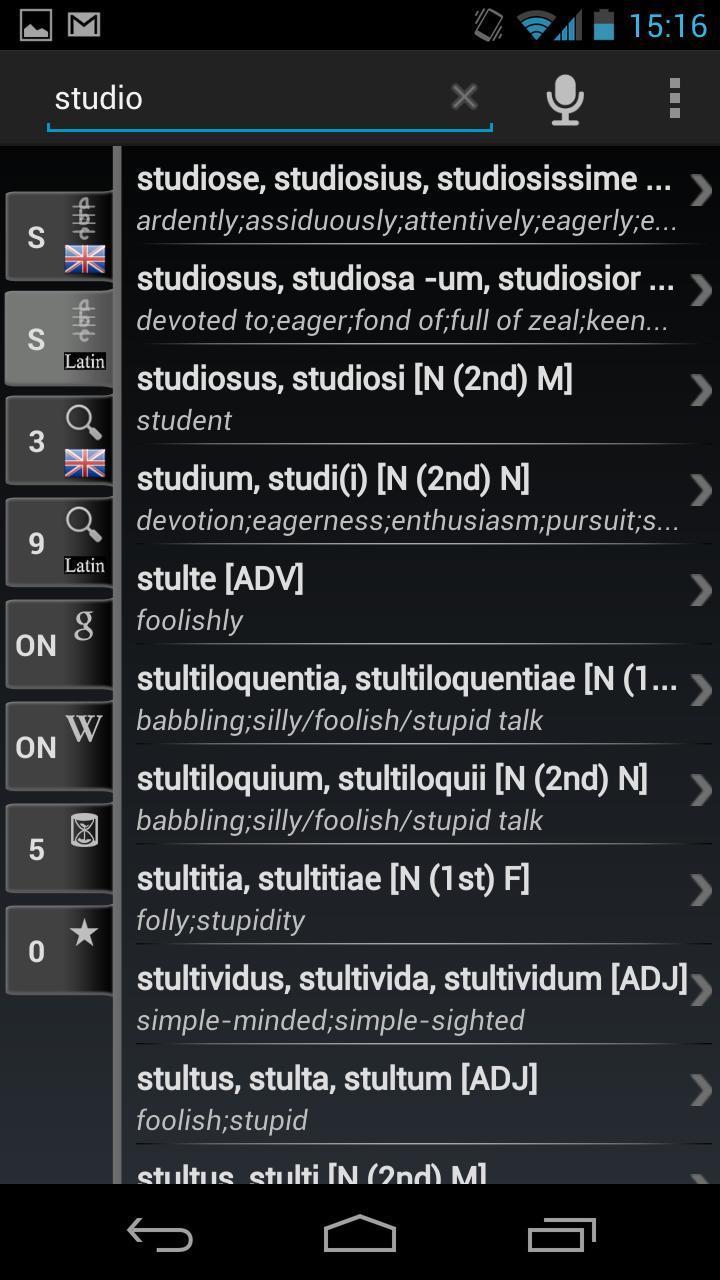Open the overflow menu
The image size is (720, 1280).
click(674, 98)
